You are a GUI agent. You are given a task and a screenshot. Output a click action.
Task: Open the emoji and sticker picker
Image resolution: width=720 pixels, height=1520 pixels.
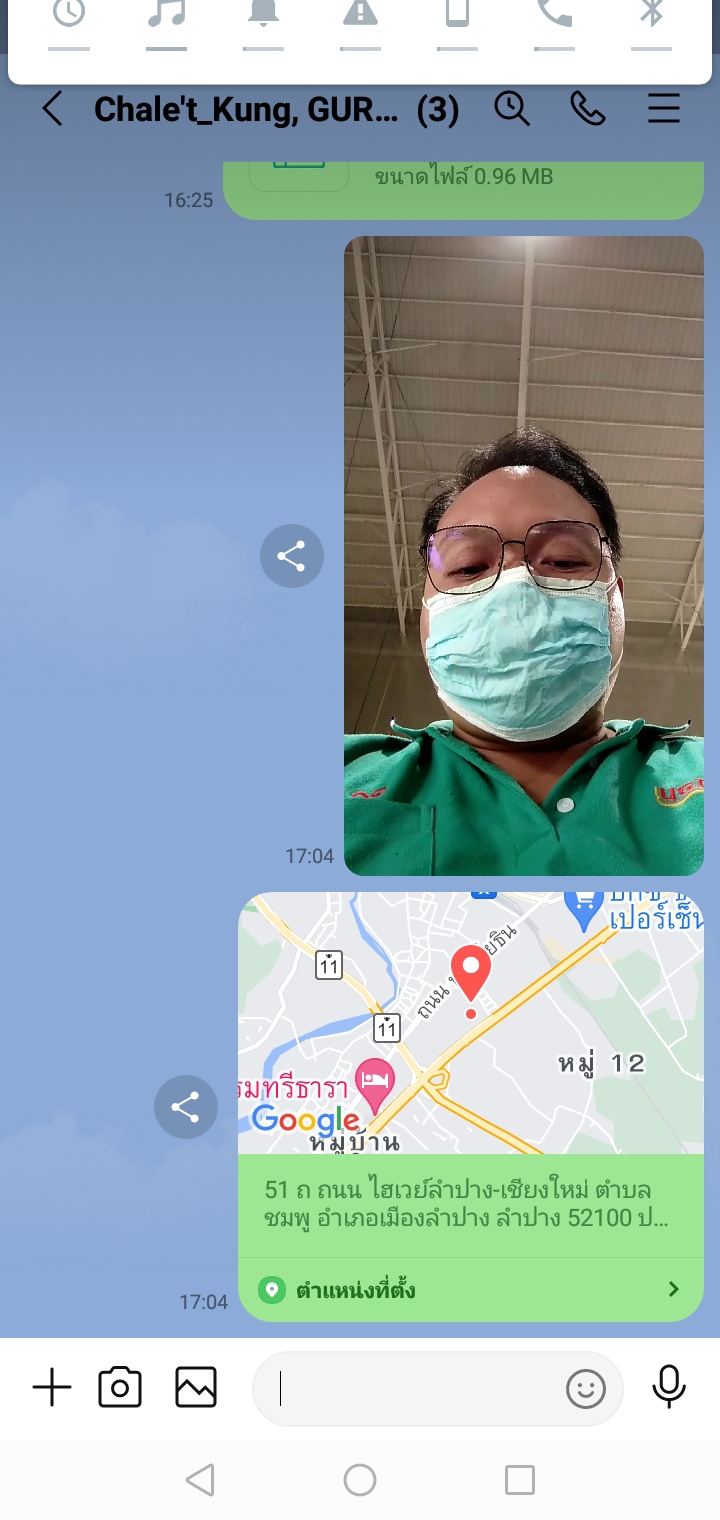pos(586,1388)
